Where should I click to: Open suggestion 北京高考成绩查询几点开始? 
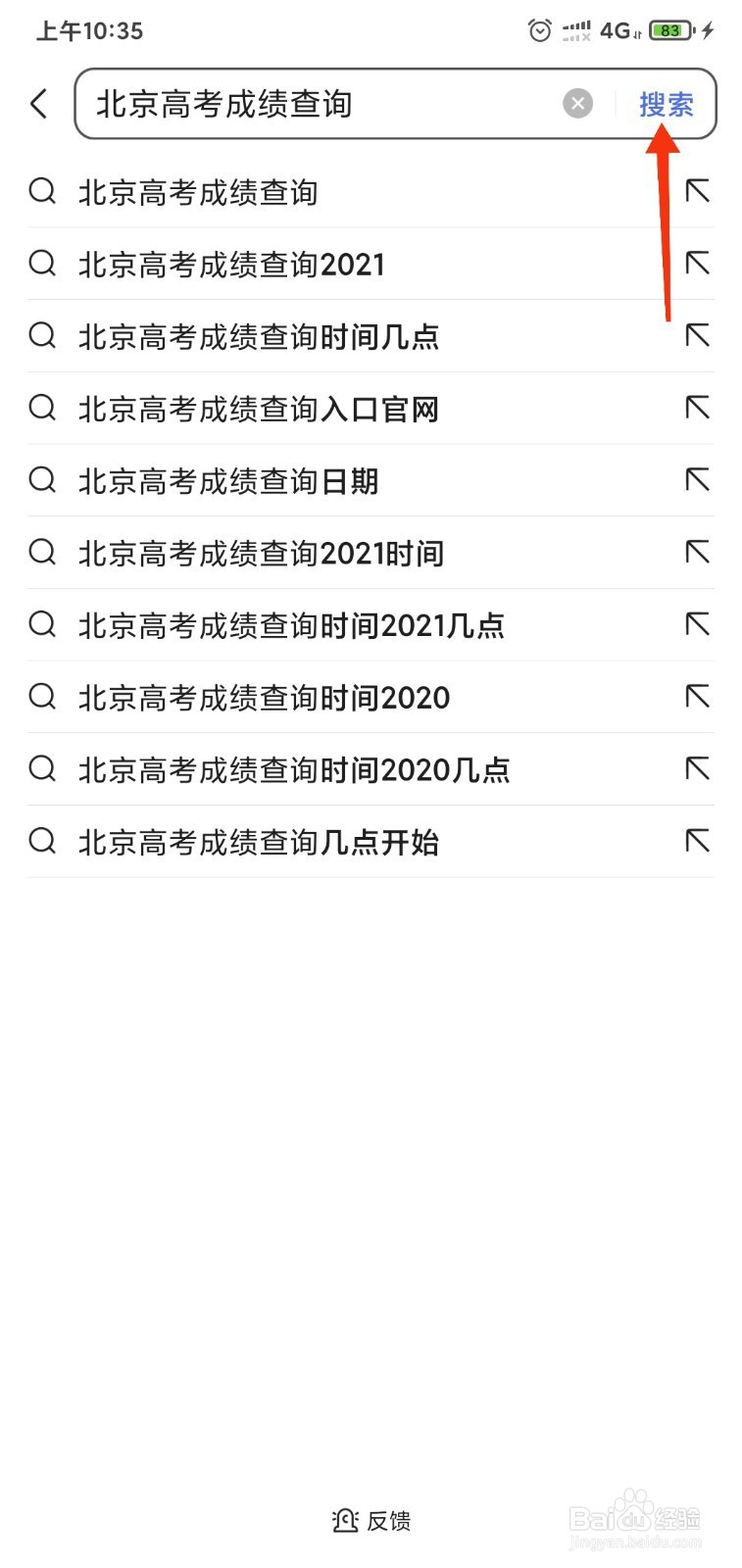[x=259, y=842]
